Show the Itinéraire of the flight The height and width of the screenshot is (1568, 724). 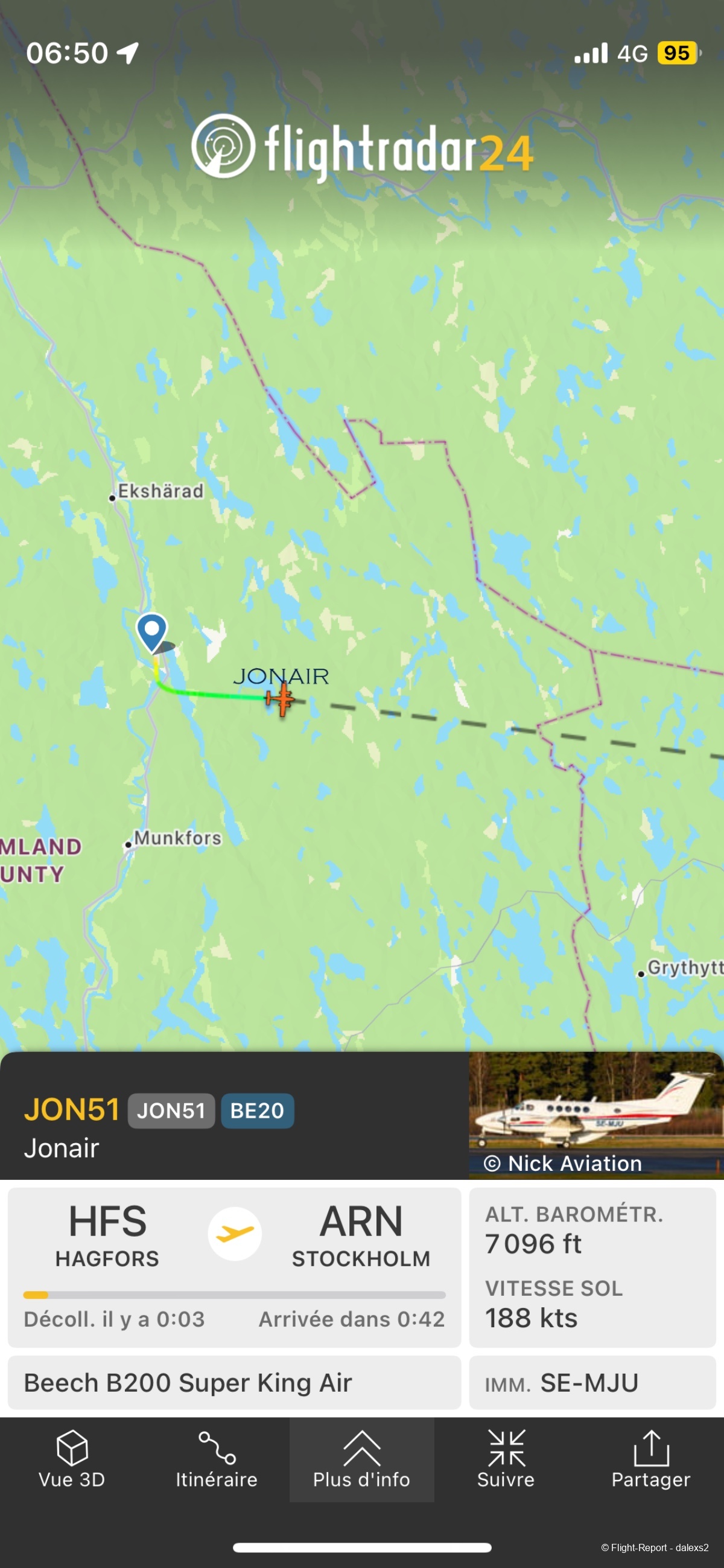point(217,1458)
